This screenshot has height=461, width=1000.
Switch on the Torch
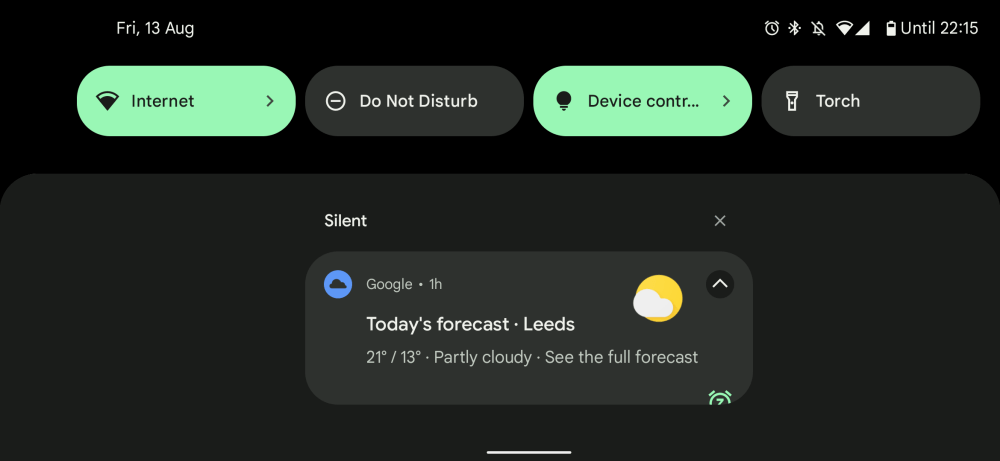tap(870, 101)
